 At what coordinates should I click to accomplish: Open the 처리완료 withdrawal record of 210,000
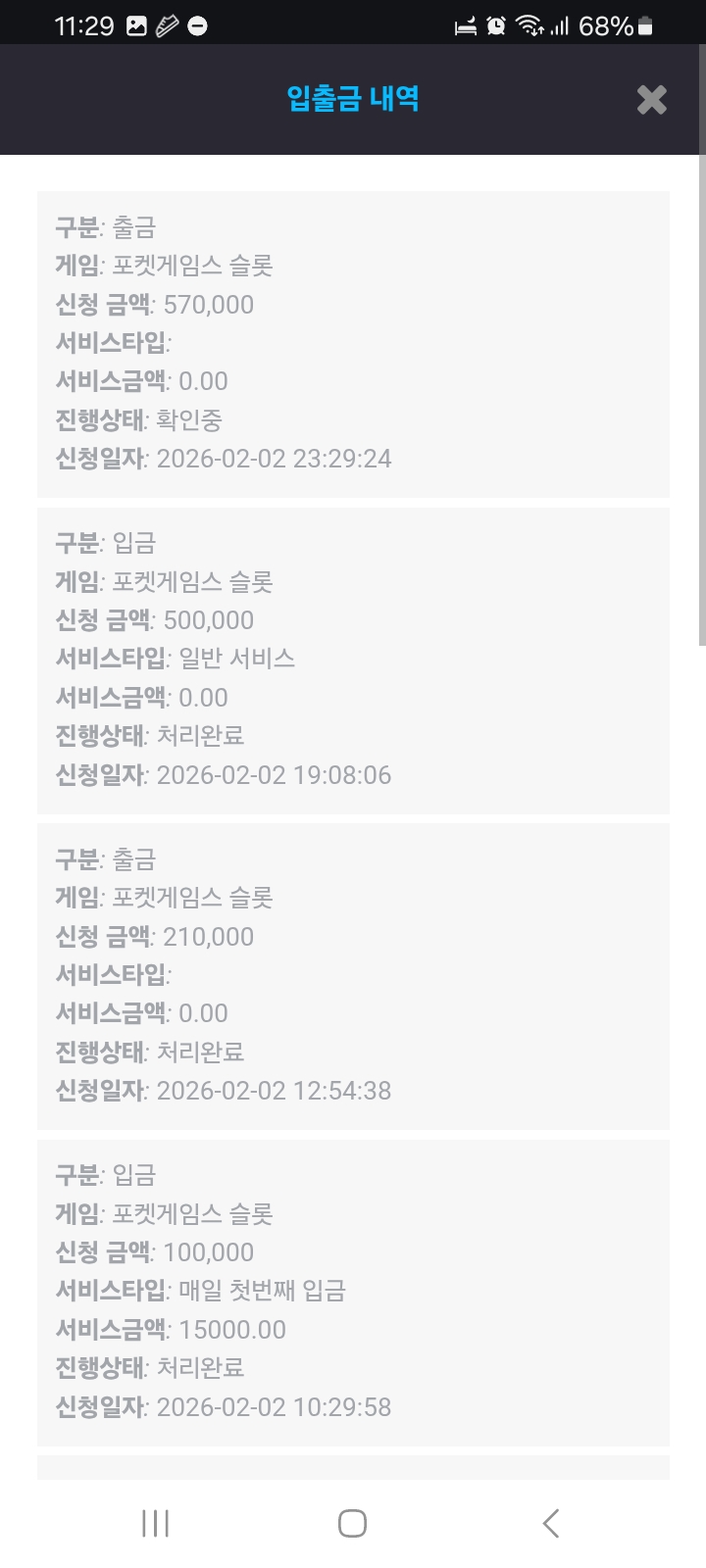[x=353, y=974]
